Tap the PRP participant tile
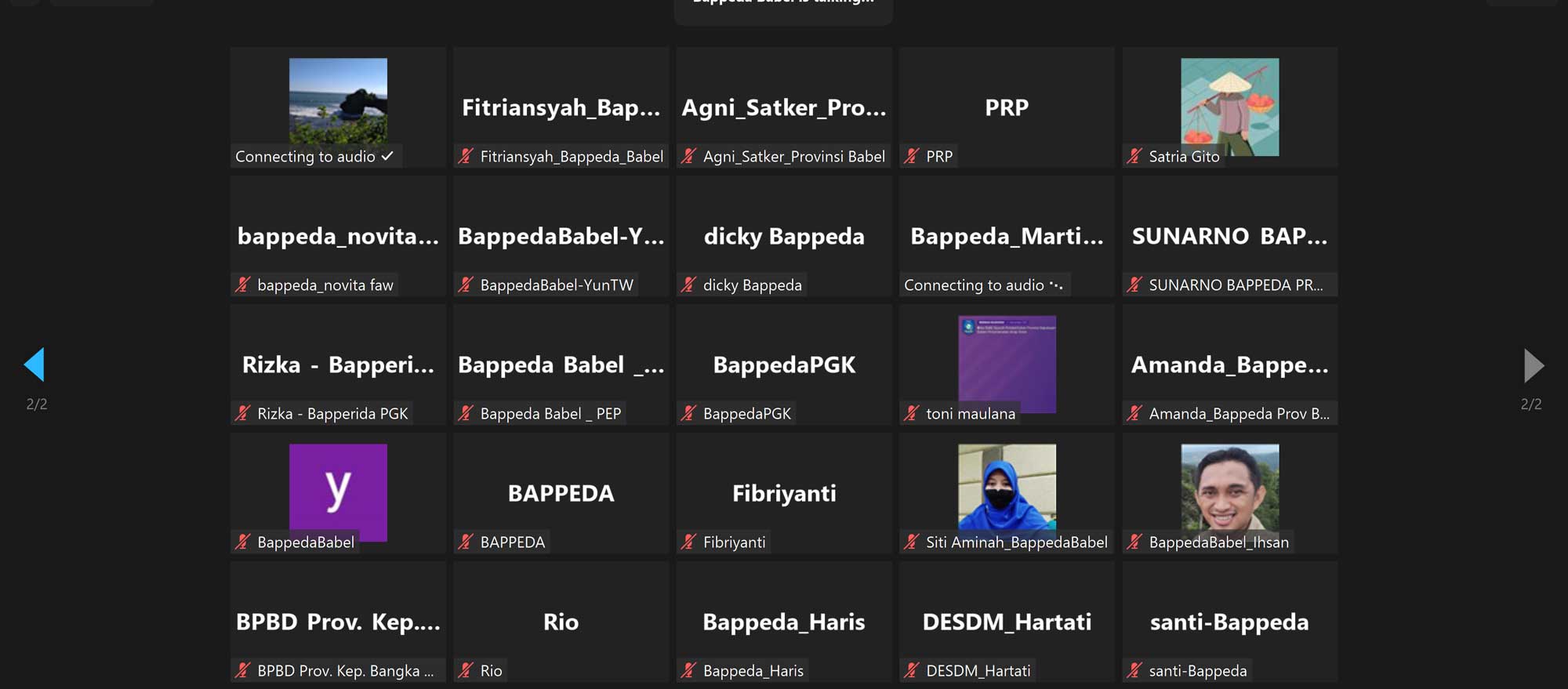 (x=1007, y=107)
